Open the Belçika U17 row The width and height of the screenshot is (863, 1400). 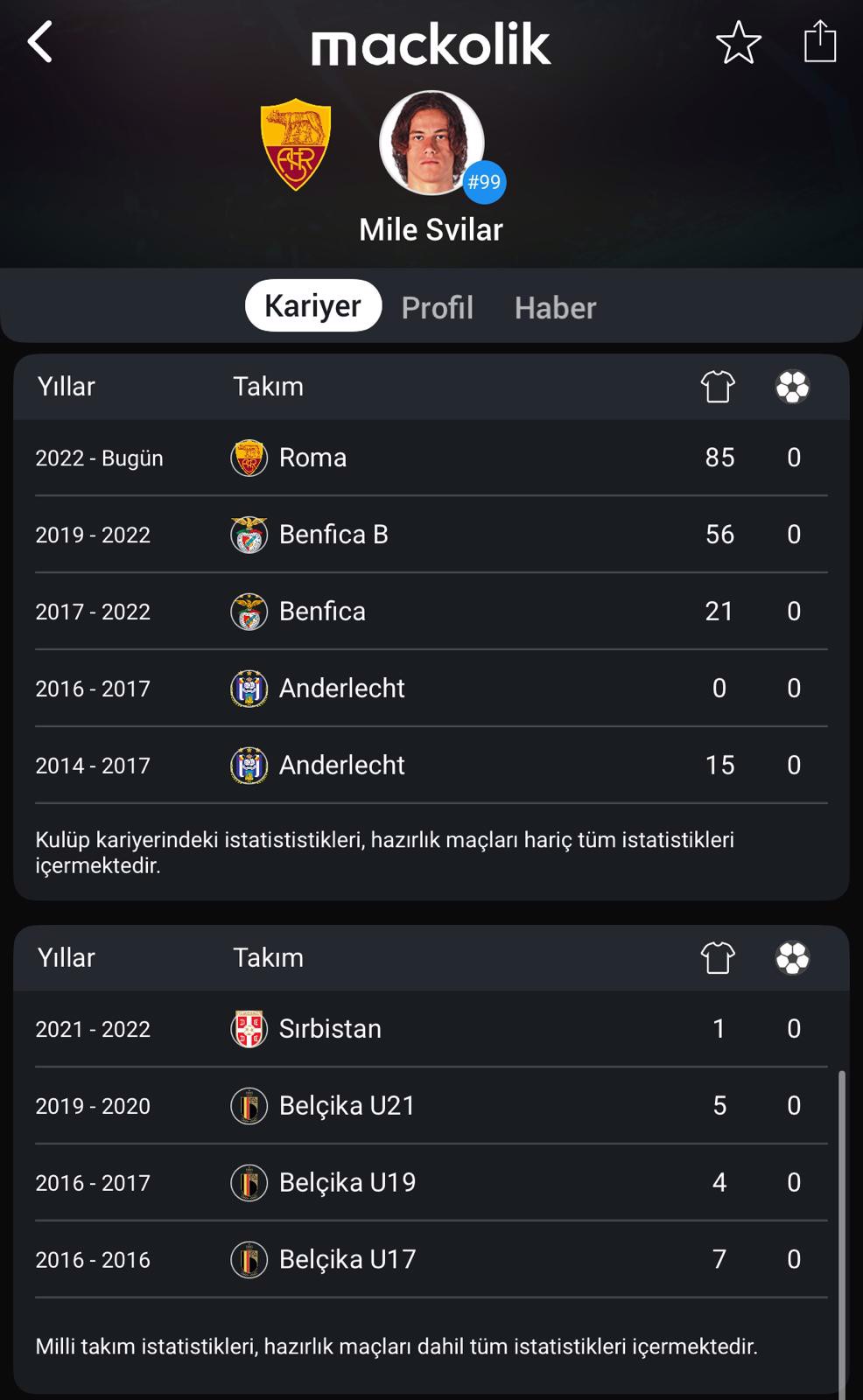(x=431, y=1260)
